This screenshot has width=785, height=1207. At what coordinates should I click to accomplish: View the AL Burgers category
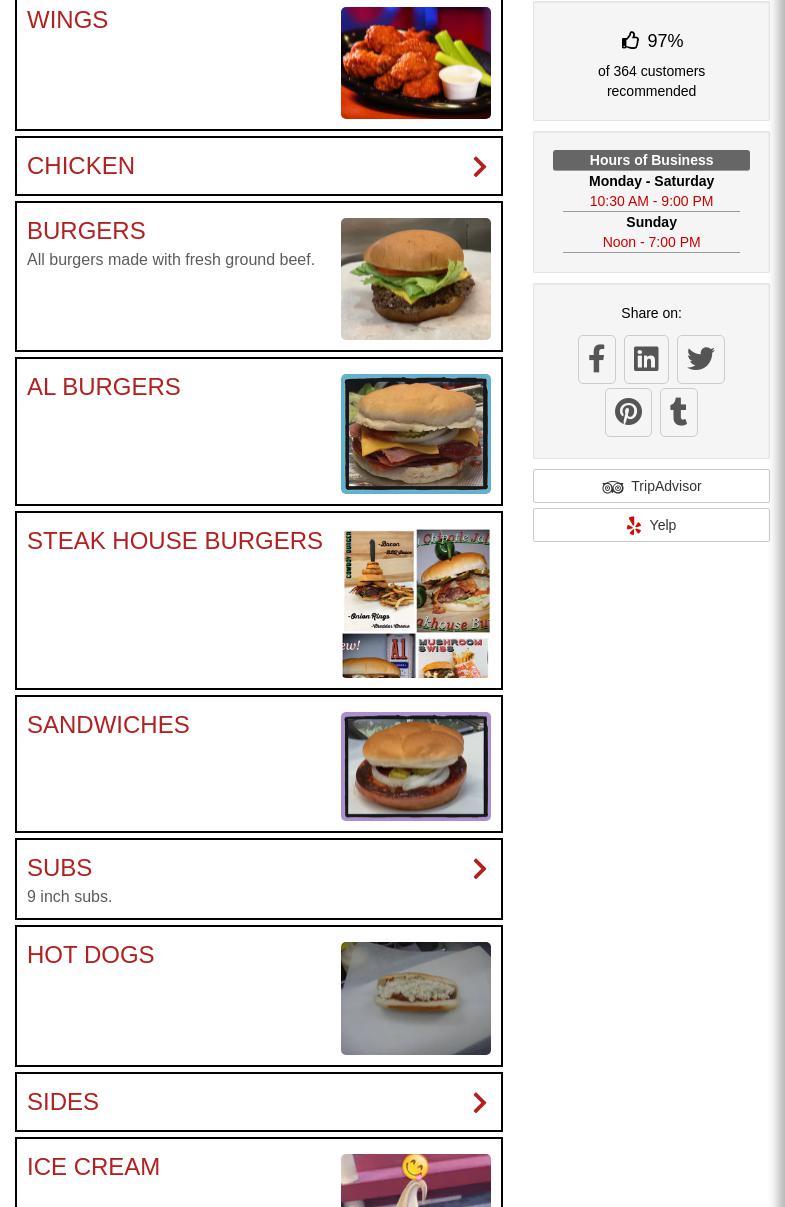click(104, 387)
